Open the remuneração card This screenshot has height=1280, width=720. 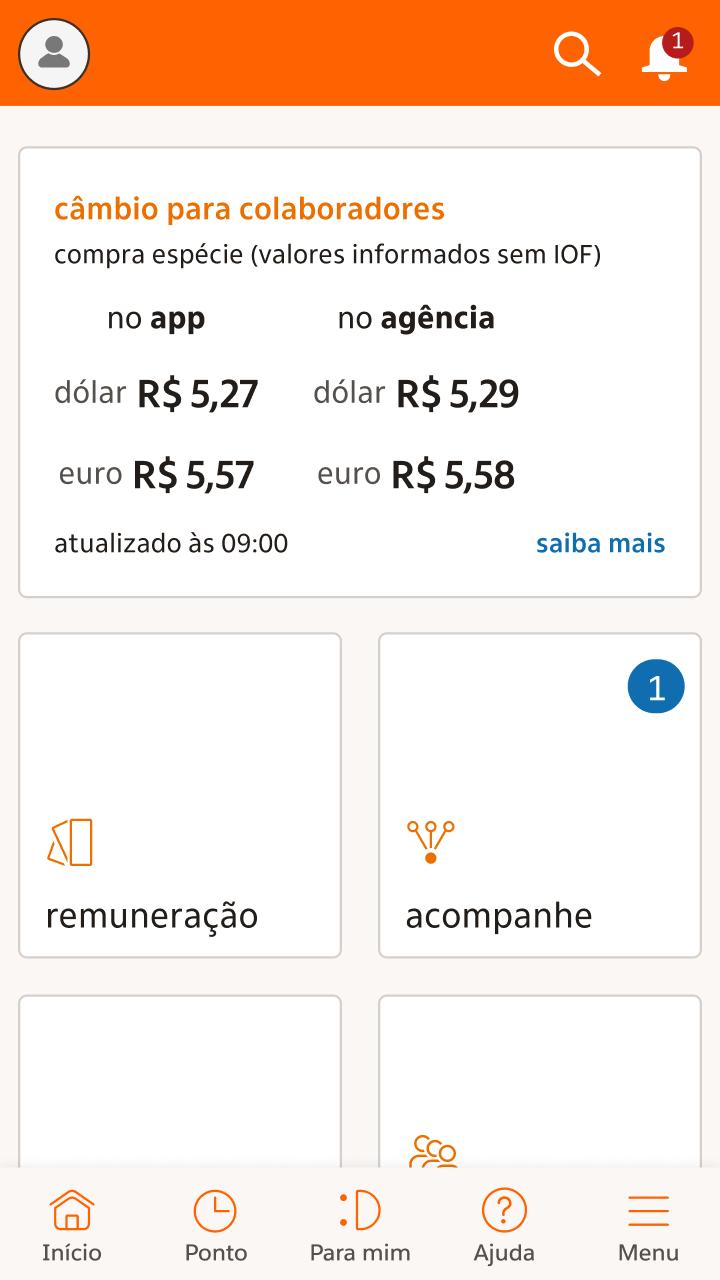click(180, 795)
